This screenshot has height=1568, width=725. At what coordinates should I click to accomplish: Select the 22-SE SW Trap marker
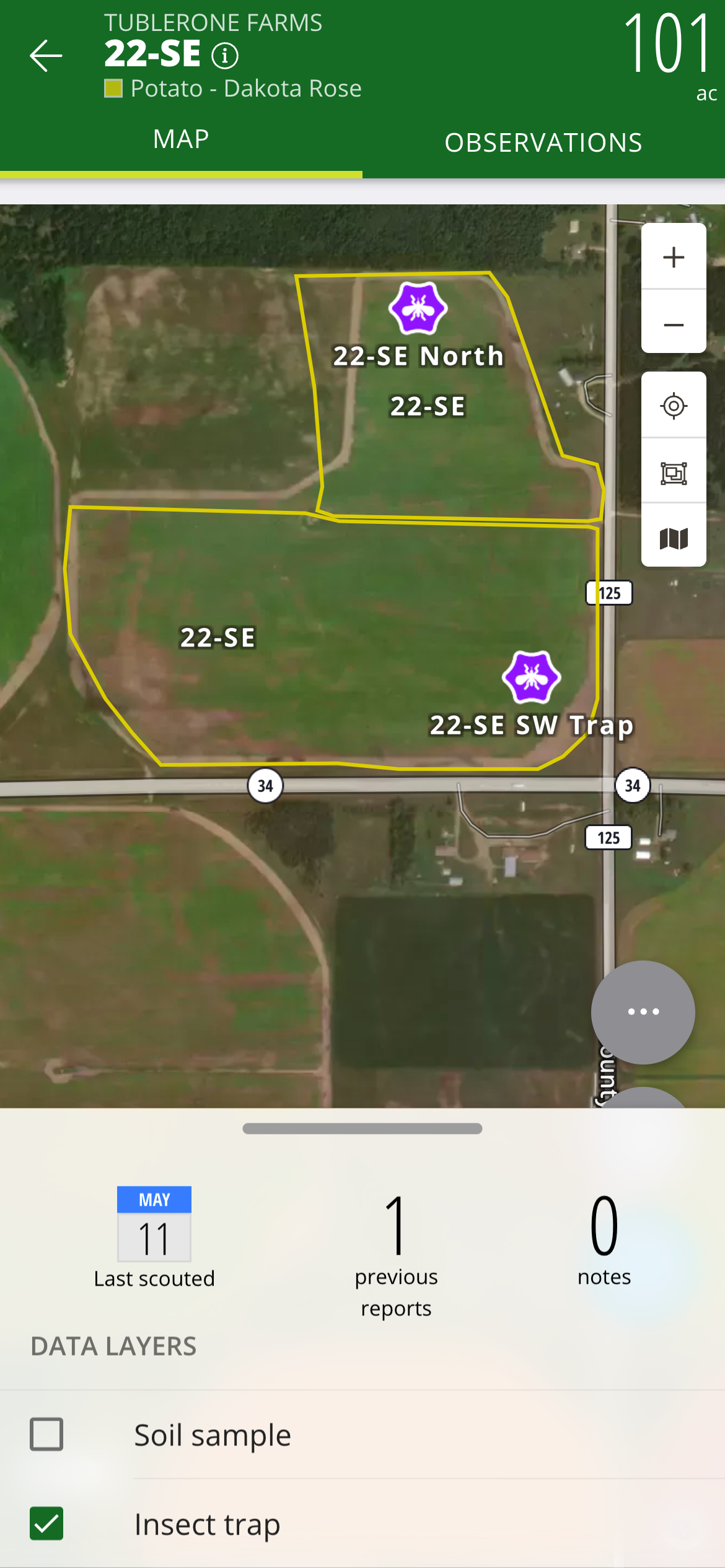[x=532, y=677]
